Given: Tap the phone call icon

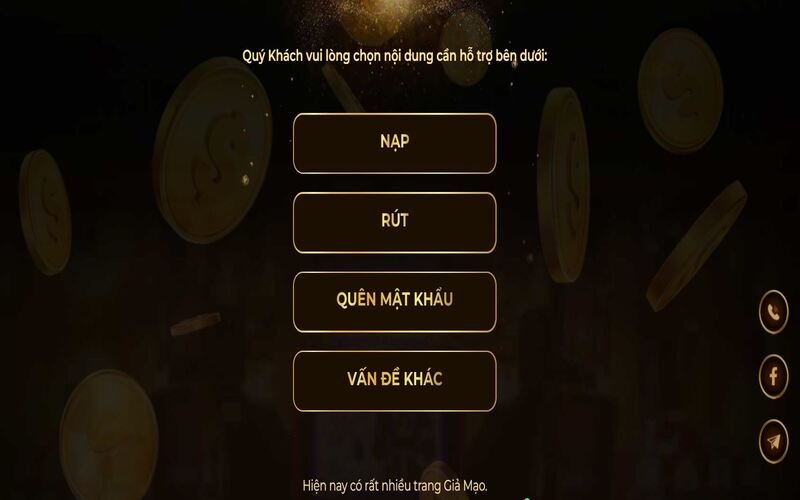Looking at the screenshot, I should click(773, 311).
